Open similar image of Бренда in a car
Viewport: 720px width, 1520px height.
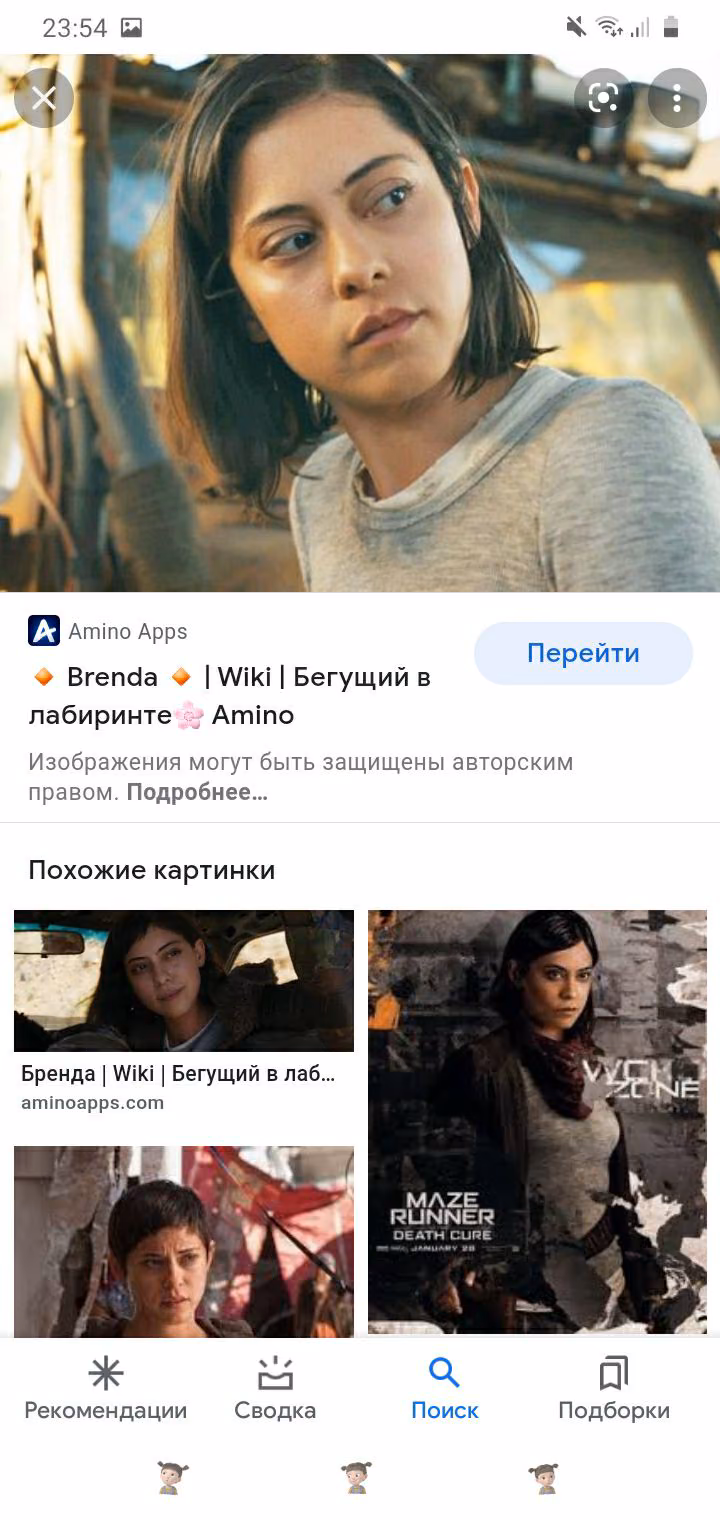click(x=184, y=981)
